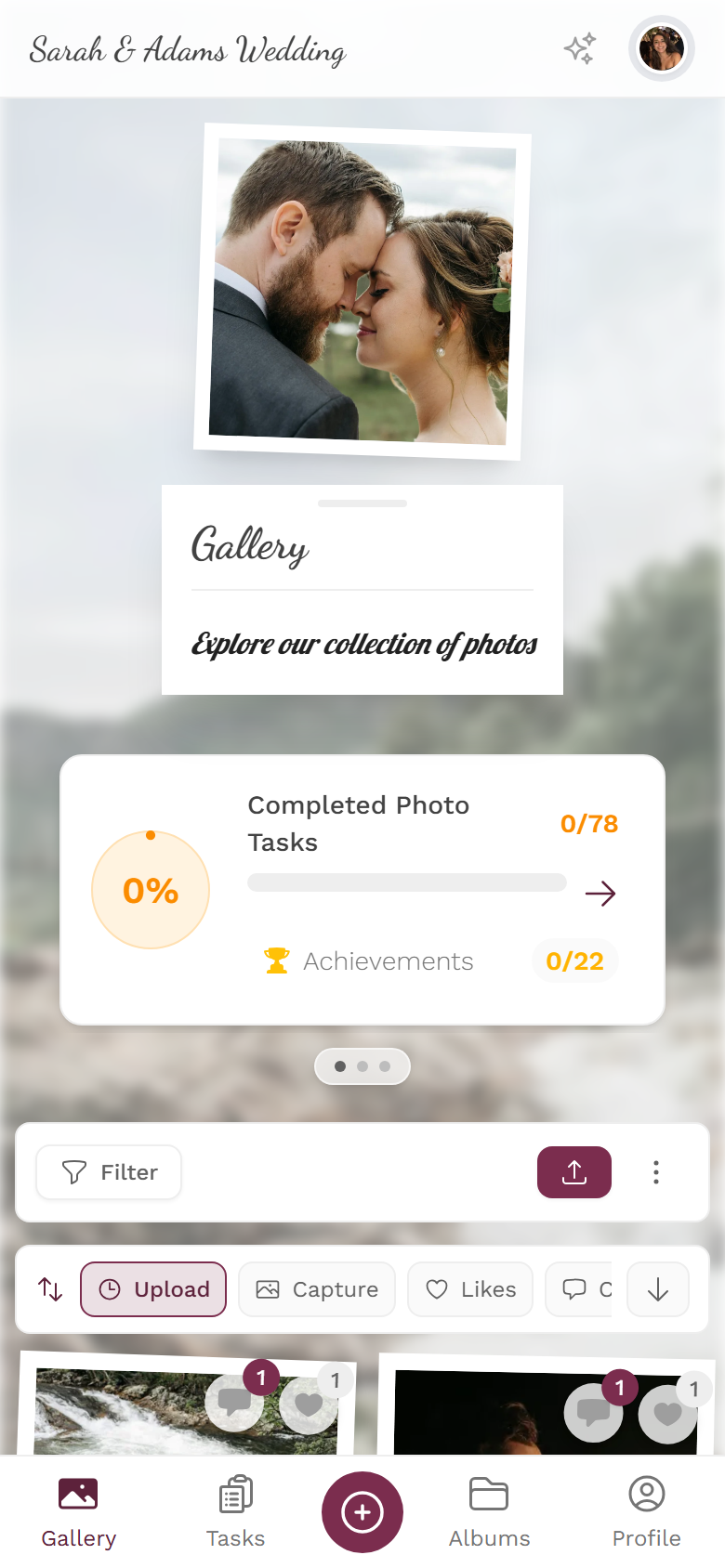This screenshot has width=725, height=1568.
Task: Go to the Profile tab
Action: (x=647, y=1512)
